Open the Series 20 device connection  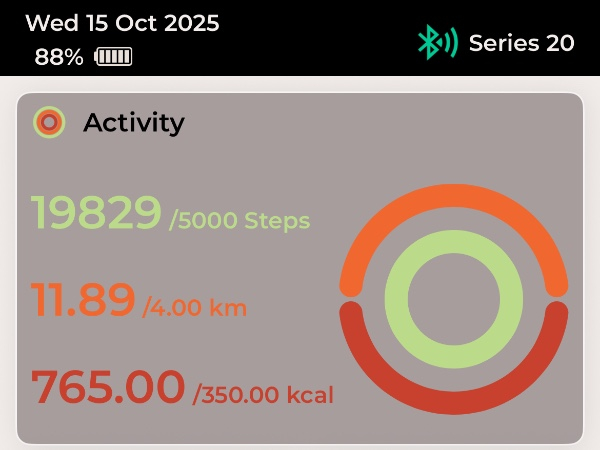(496, 42)
